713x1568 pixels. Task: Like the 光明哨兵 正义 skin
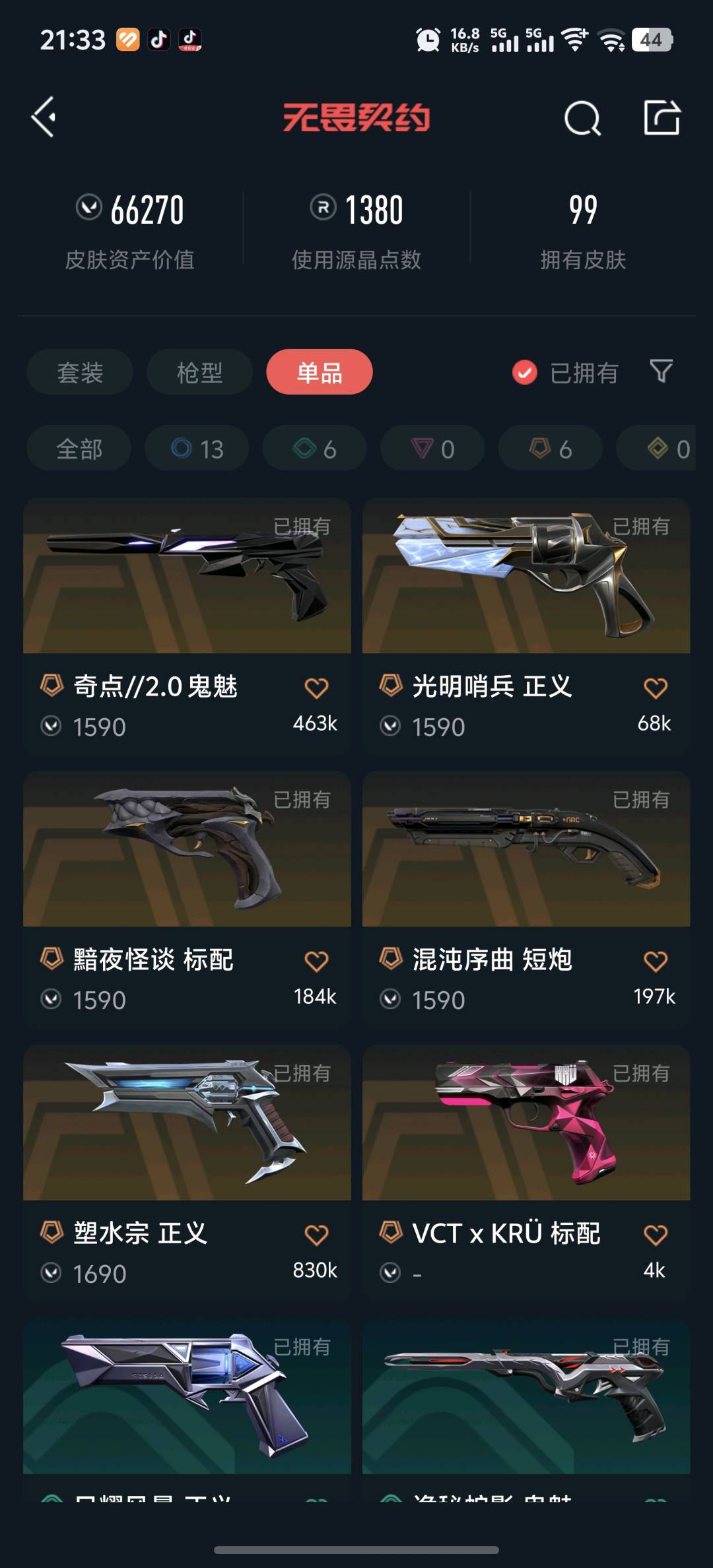pos(655,688)
